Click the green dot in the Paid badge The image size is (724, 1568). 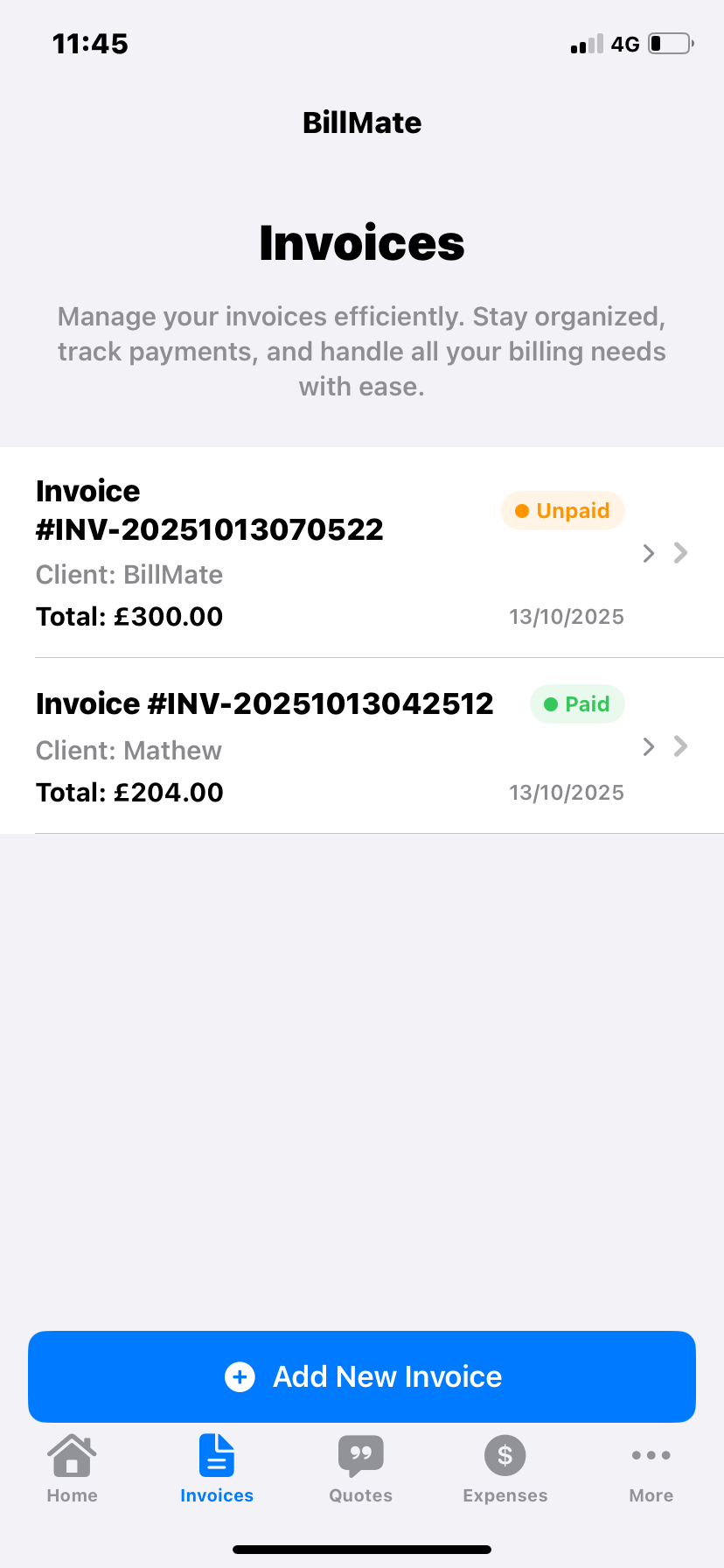point(550,703)
